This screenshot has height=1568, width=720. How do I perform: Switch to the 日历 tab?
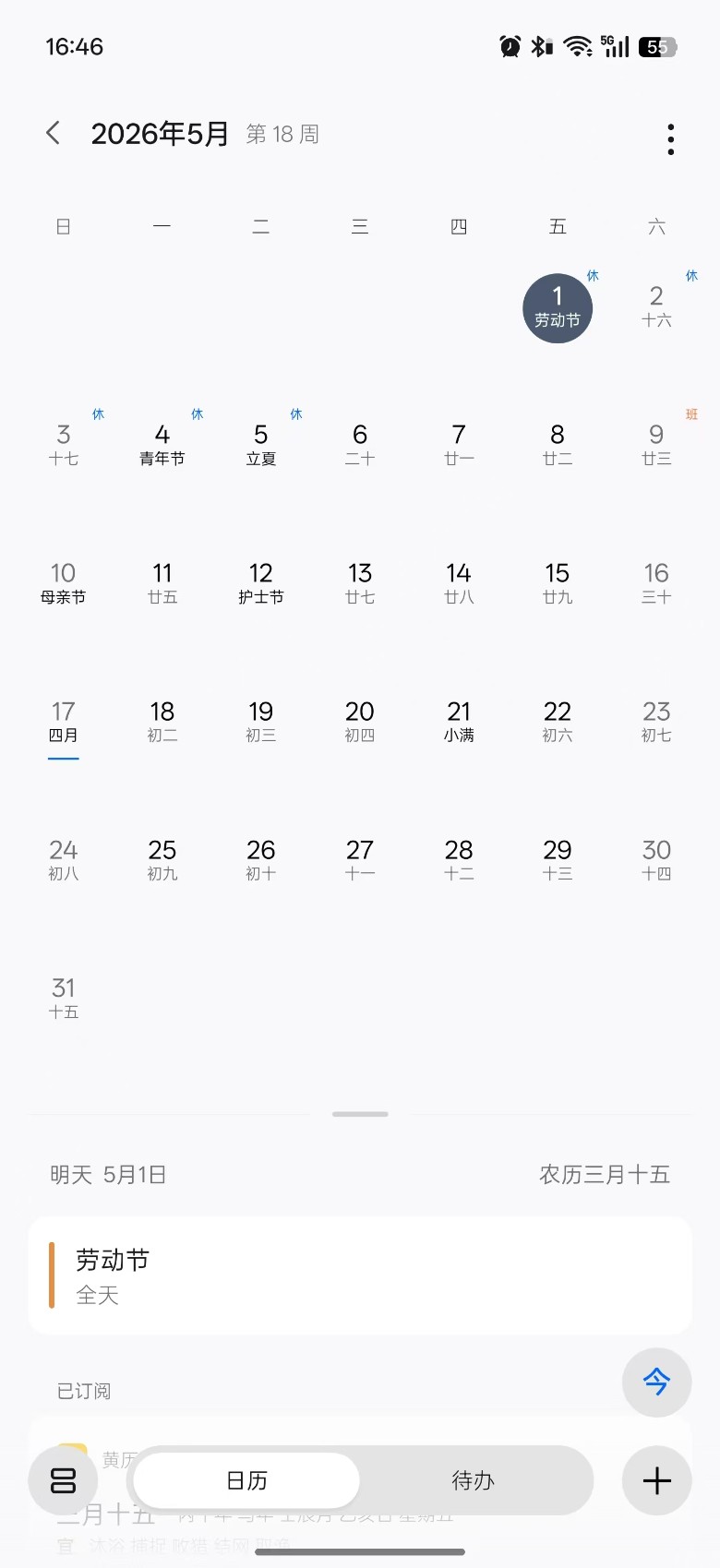tap(247, 1480)
